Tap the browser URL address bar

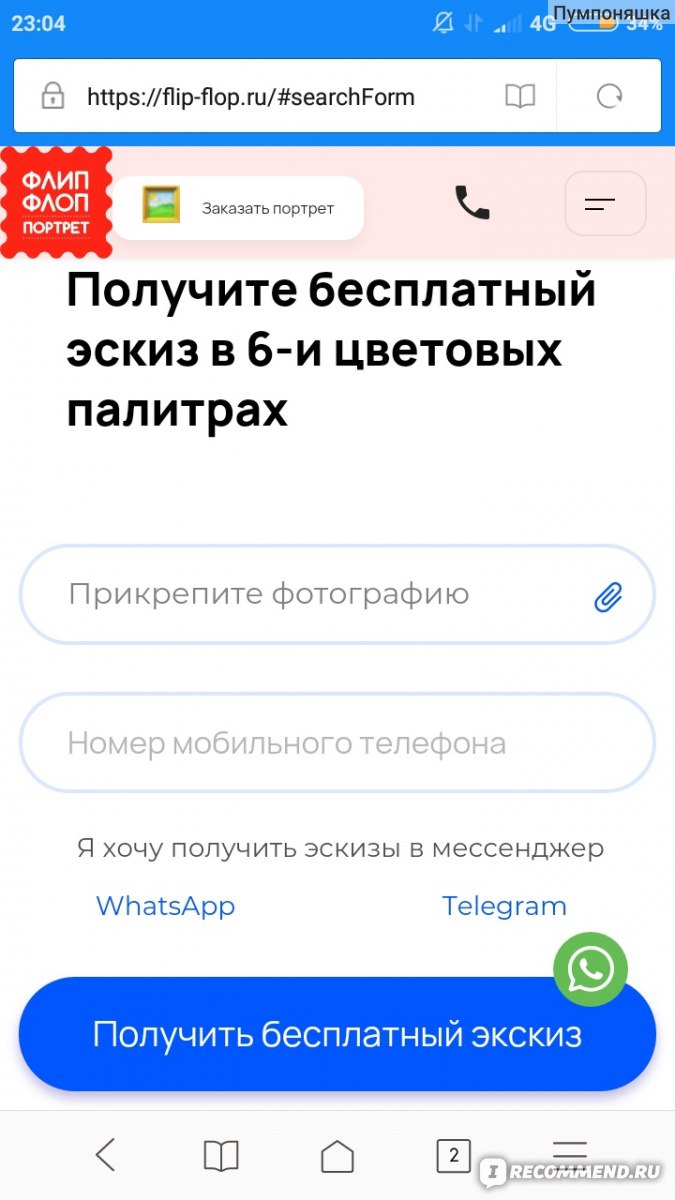[x=250, y=97]
